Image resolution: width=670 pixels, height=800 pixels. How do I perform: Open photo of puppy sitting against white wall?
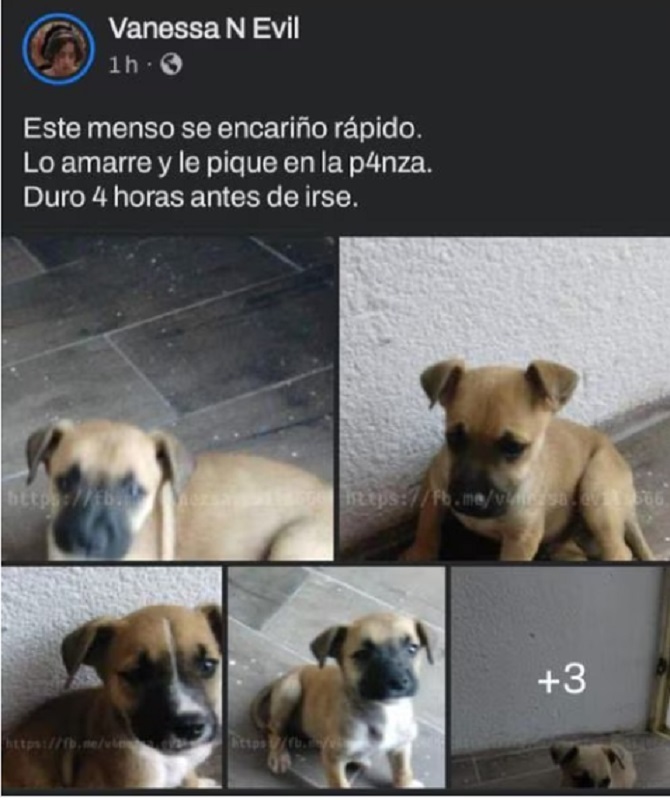click(505, 398)
